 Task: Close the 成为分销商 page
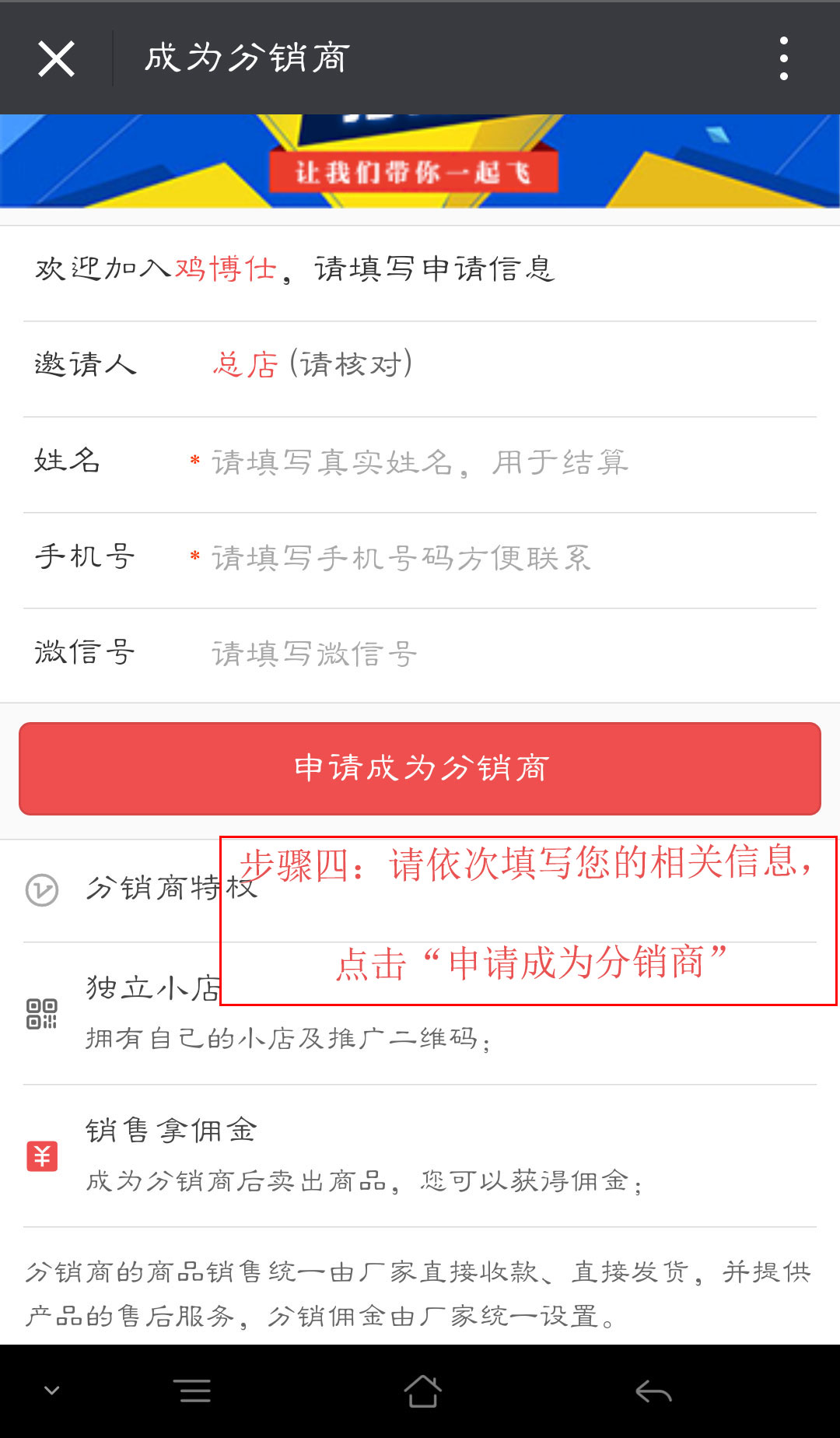pyautogui.click(x=56, y=58)
